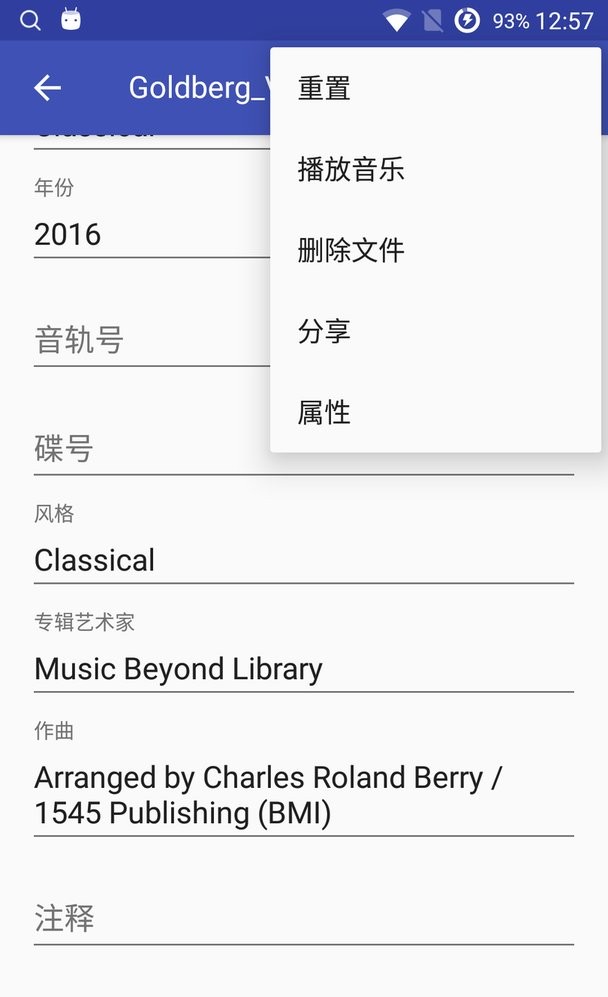Focus the 音轨号 track number field
Image resolution: width=608 pixels, height=997 pixels.
[150, 341]
